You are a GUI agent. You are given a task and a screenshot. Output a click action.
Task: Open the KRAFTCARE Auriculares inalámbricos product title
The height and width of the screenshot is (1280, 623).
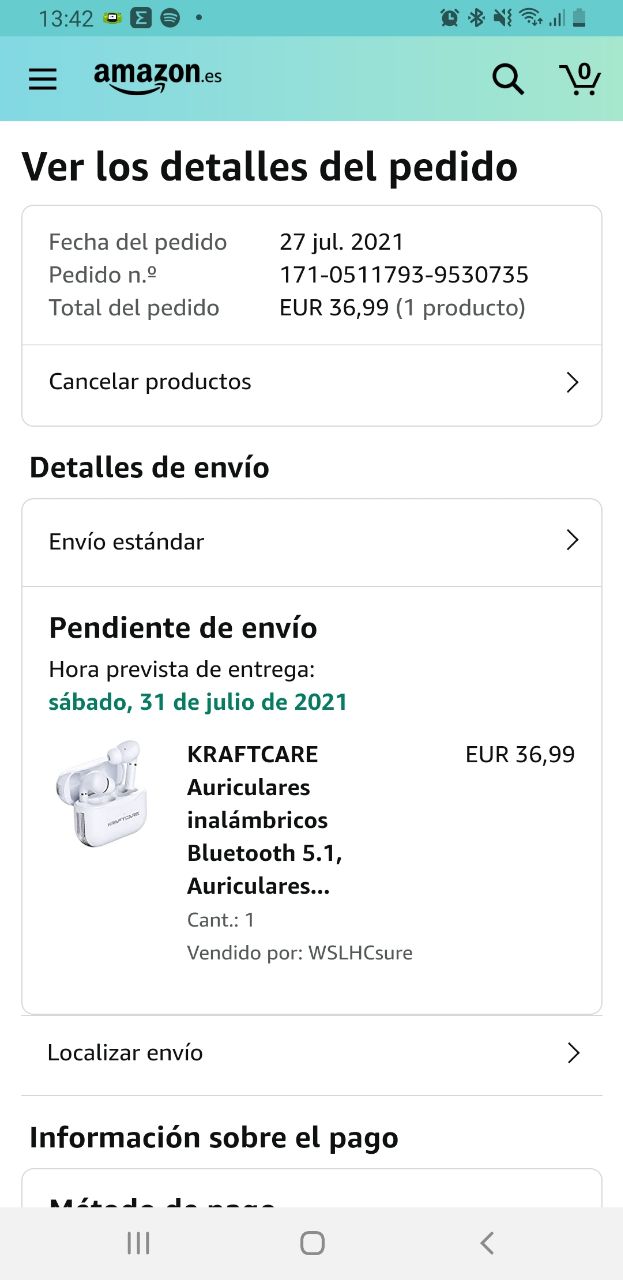pos(258,820)
